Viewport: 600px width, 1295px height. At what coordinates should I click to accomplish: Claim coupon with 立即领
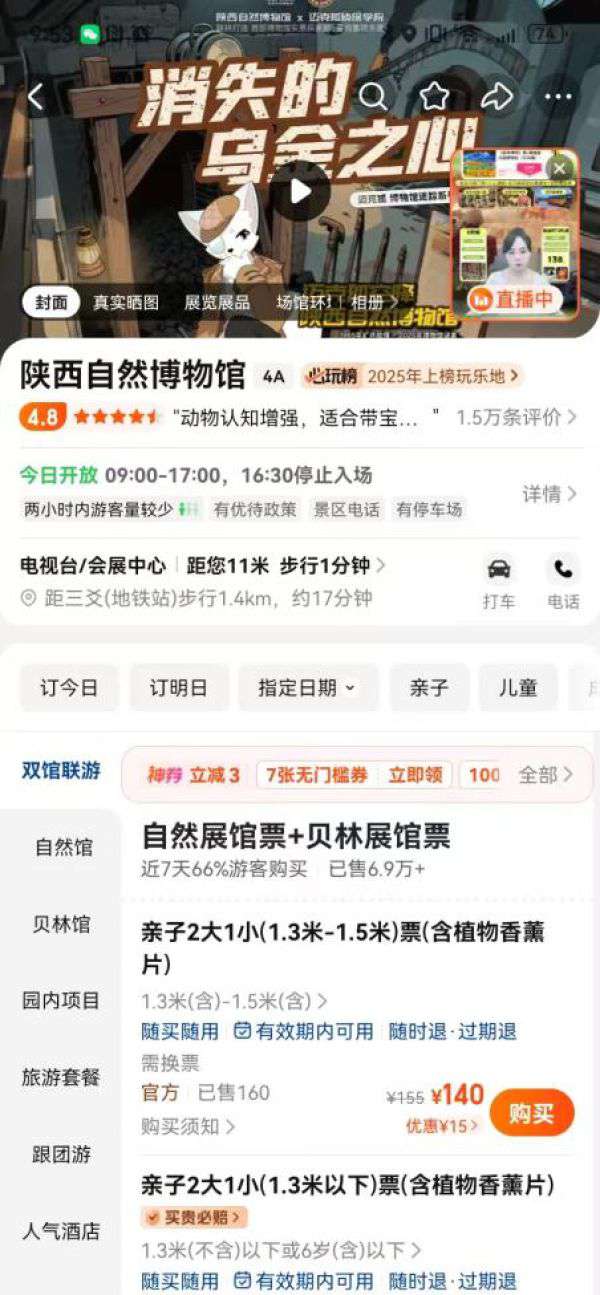419,775
